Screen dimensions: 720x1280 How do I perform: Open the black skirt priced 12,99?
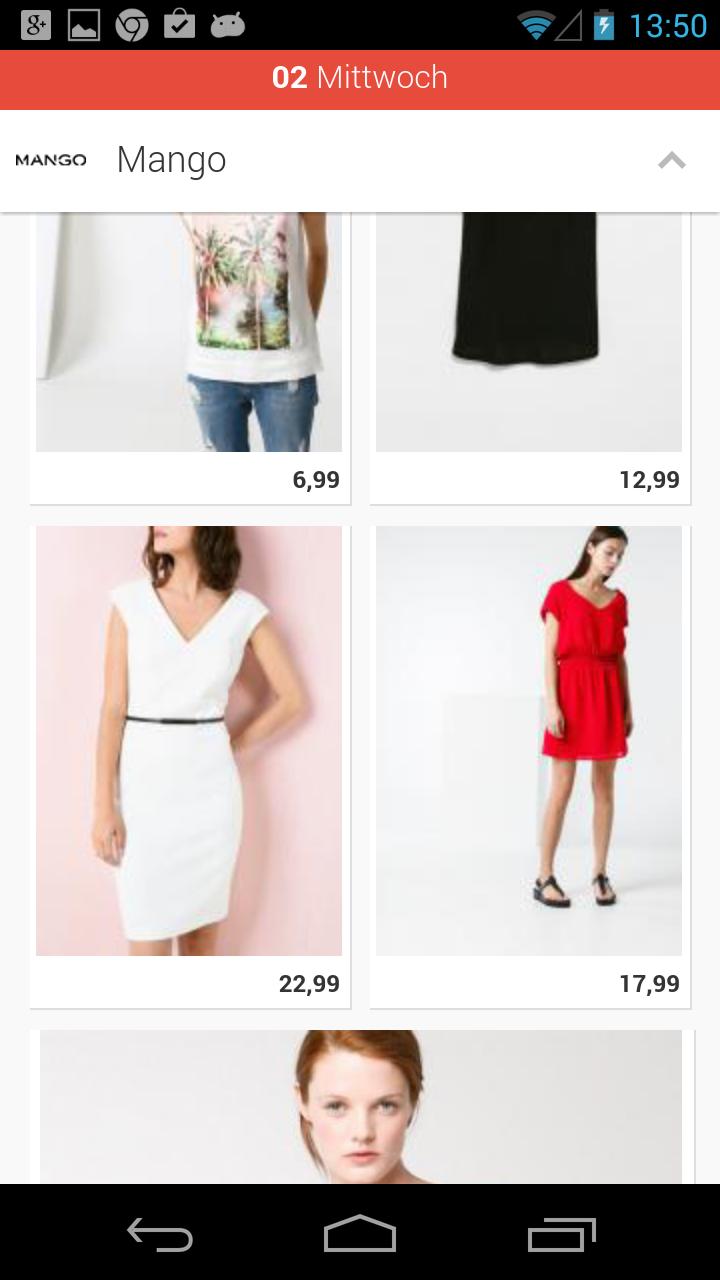pos(529,340)
